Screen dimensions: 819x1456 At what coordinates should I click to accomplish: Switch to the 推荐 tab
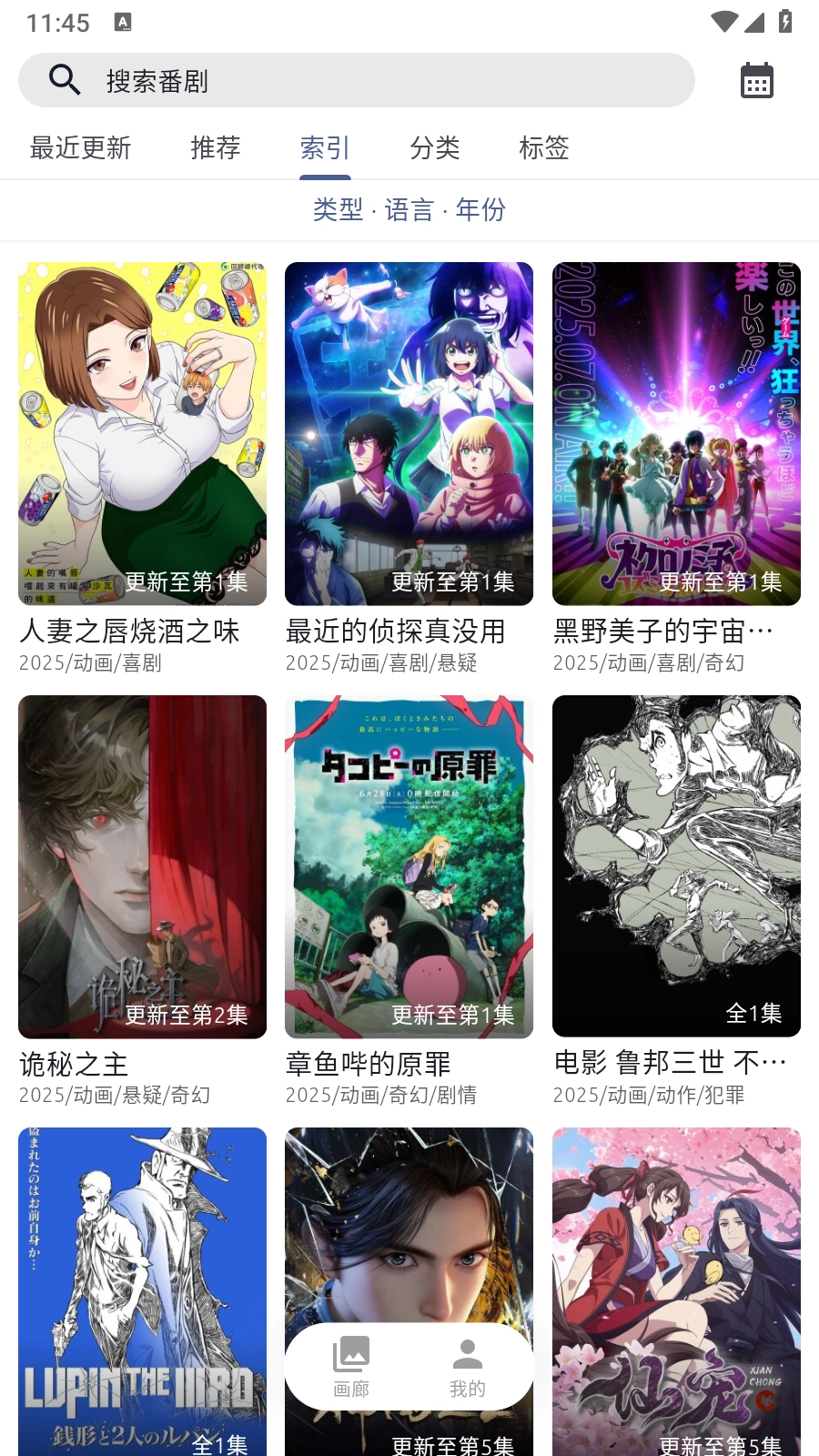(216, 147)
